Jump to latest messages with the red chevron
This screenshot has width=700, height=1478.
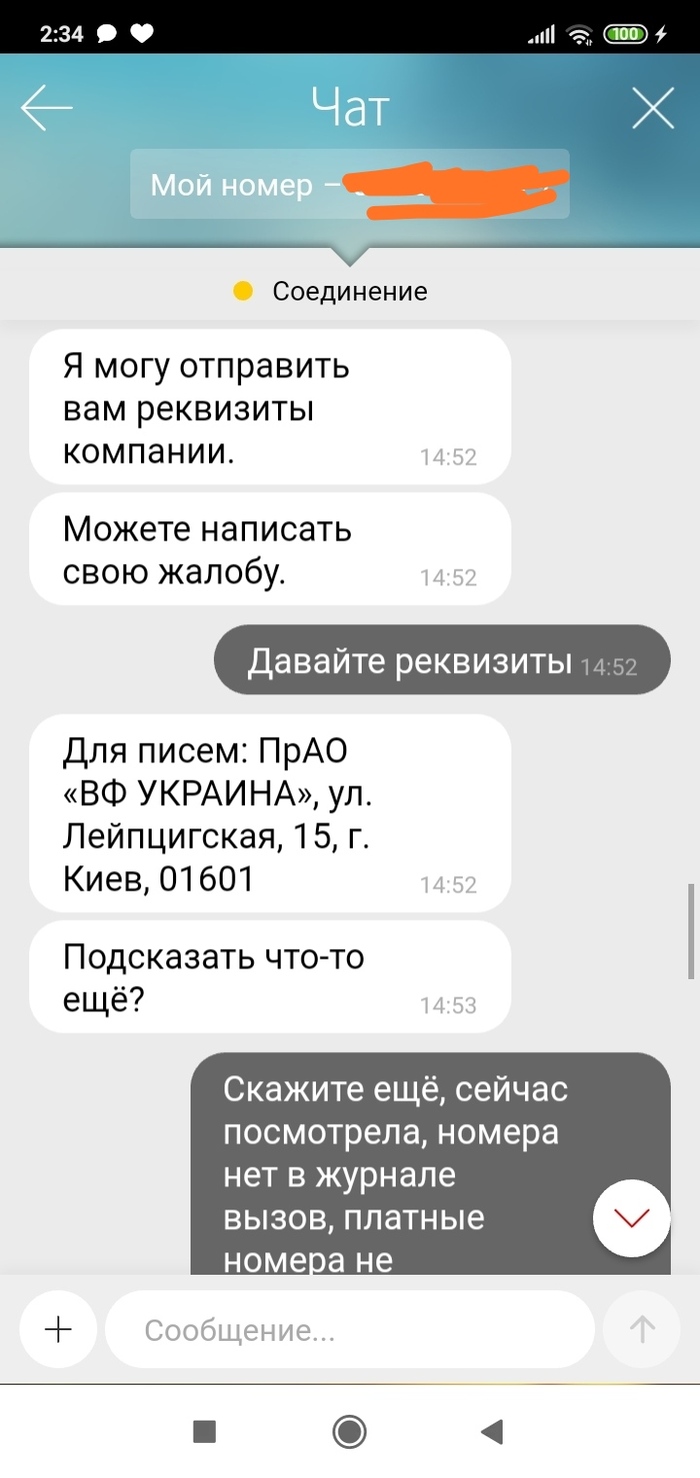pos(631,1218)
